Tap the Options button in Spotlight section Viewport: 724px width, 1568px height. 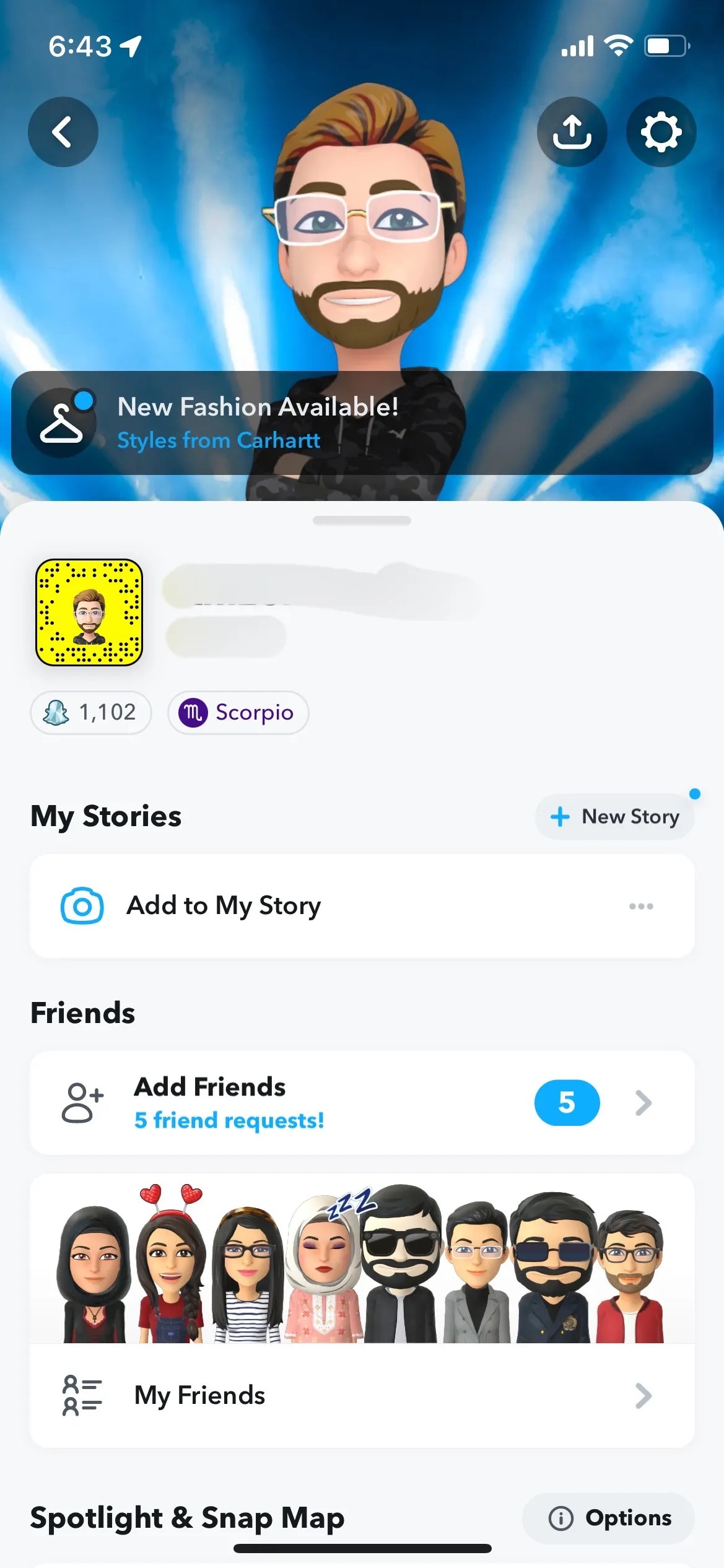tap(608, 1518)
